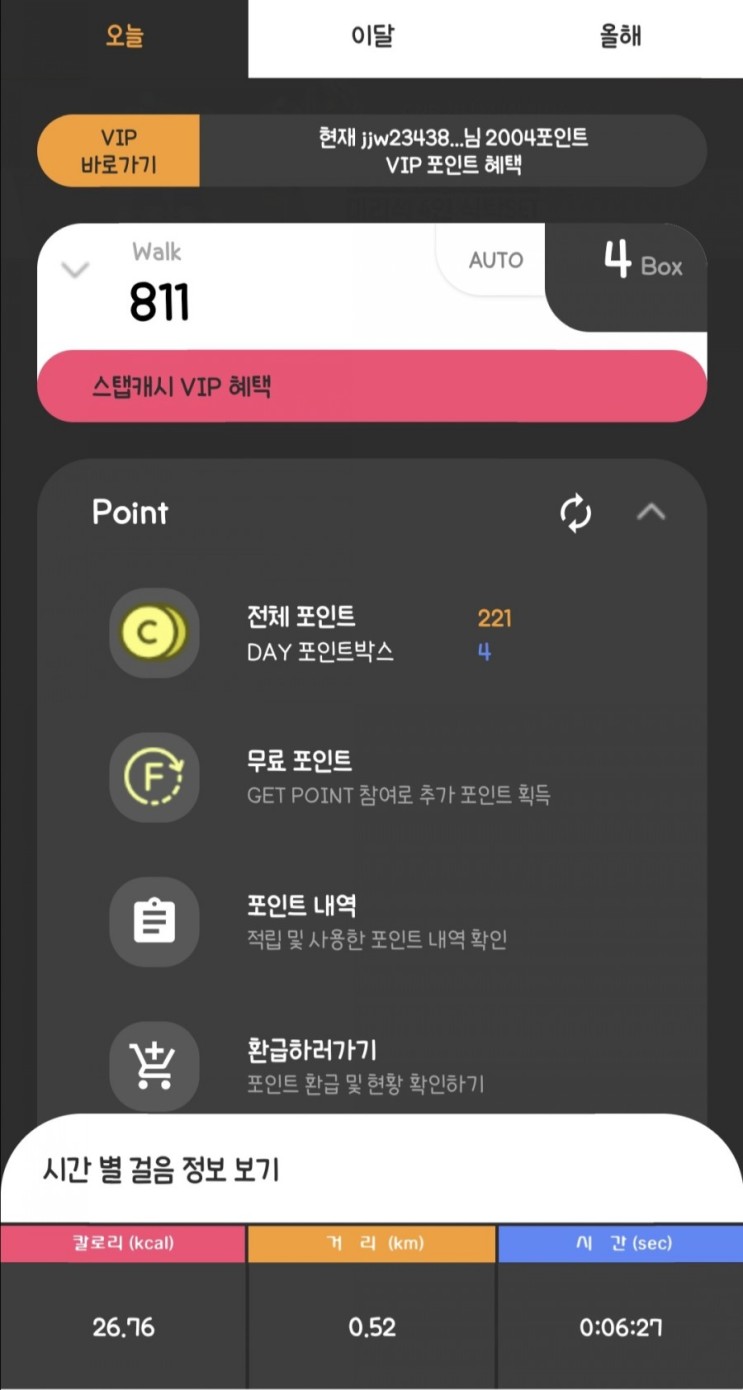Select the 오늘 tab
Image resolution: width=743 pixels, height=1390 pixels.
124,38
